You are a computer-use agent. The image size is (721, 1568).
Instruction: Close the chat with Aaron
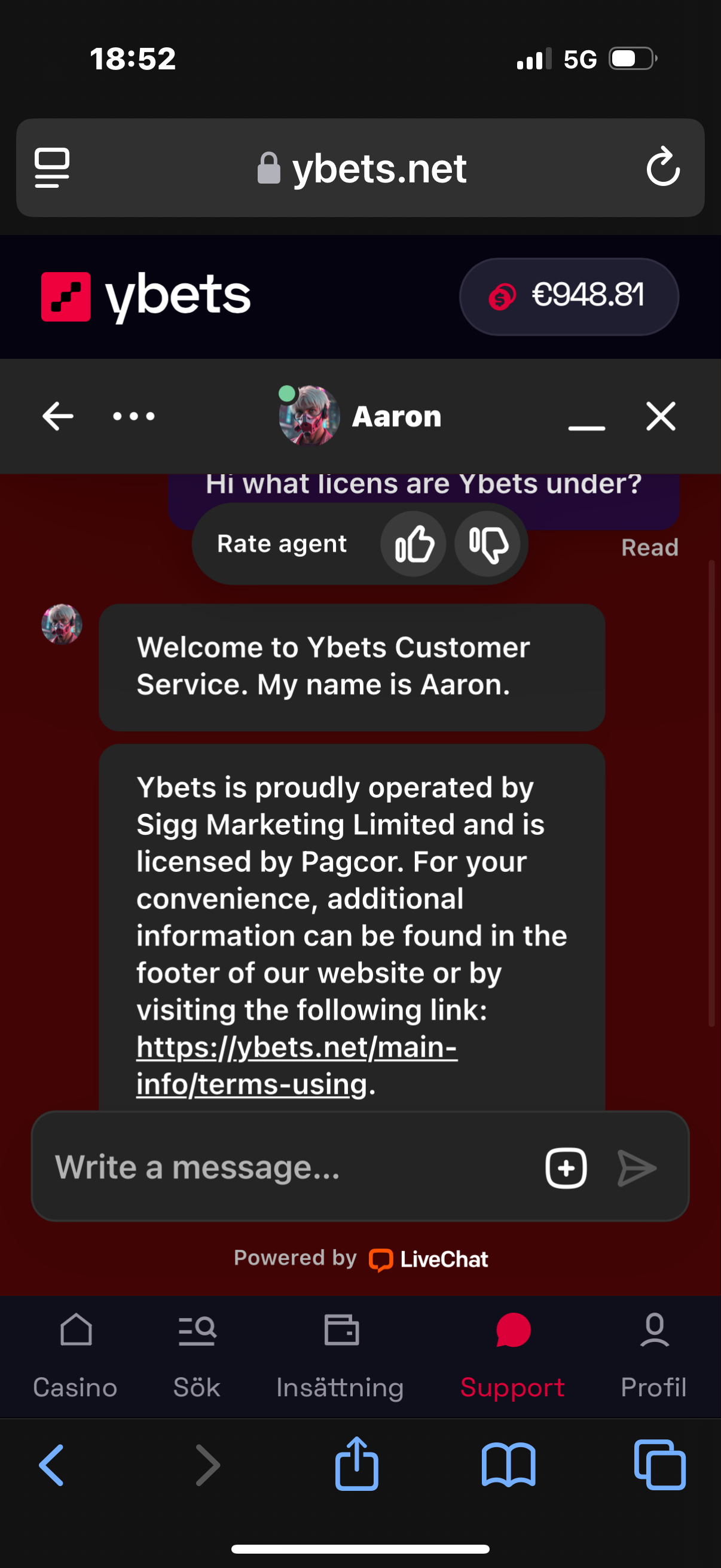click(x=660, y=416)
